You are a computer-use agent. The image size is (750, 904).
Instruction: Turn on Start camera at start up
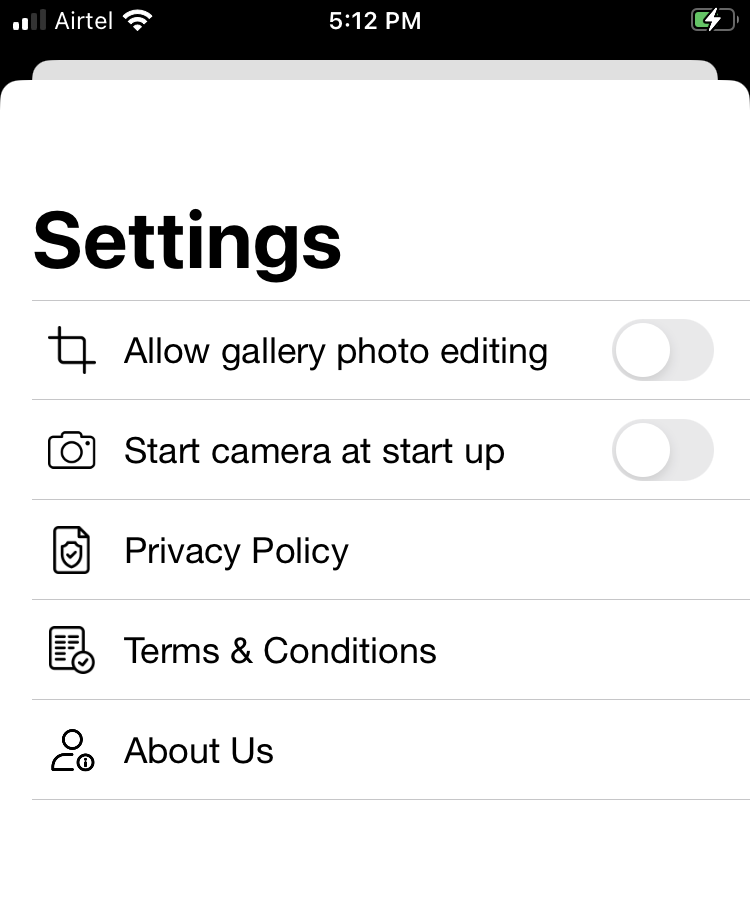(662, 450)
